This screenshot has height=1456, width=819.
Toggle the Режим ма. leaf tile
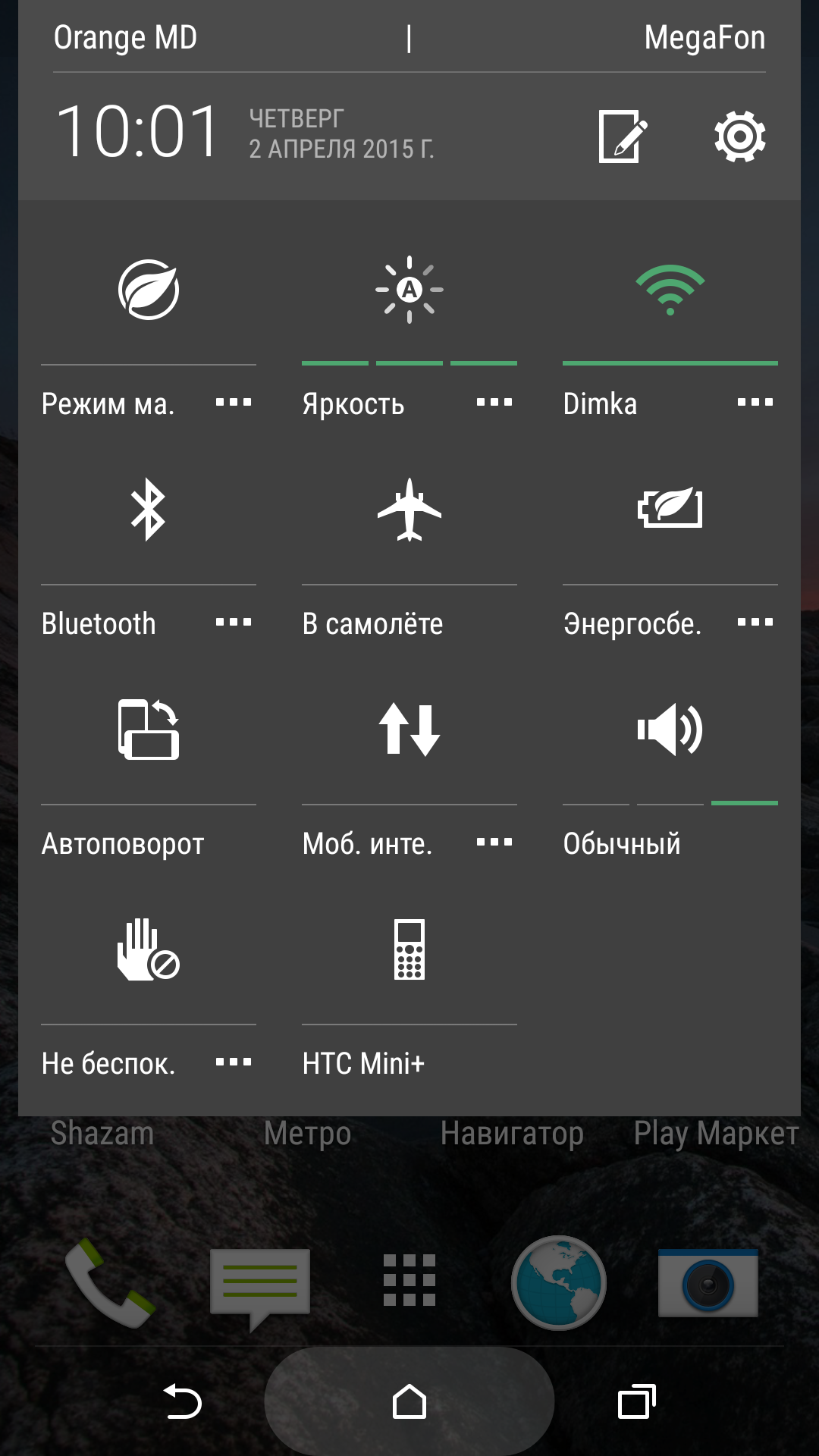[x=149, y=290]
